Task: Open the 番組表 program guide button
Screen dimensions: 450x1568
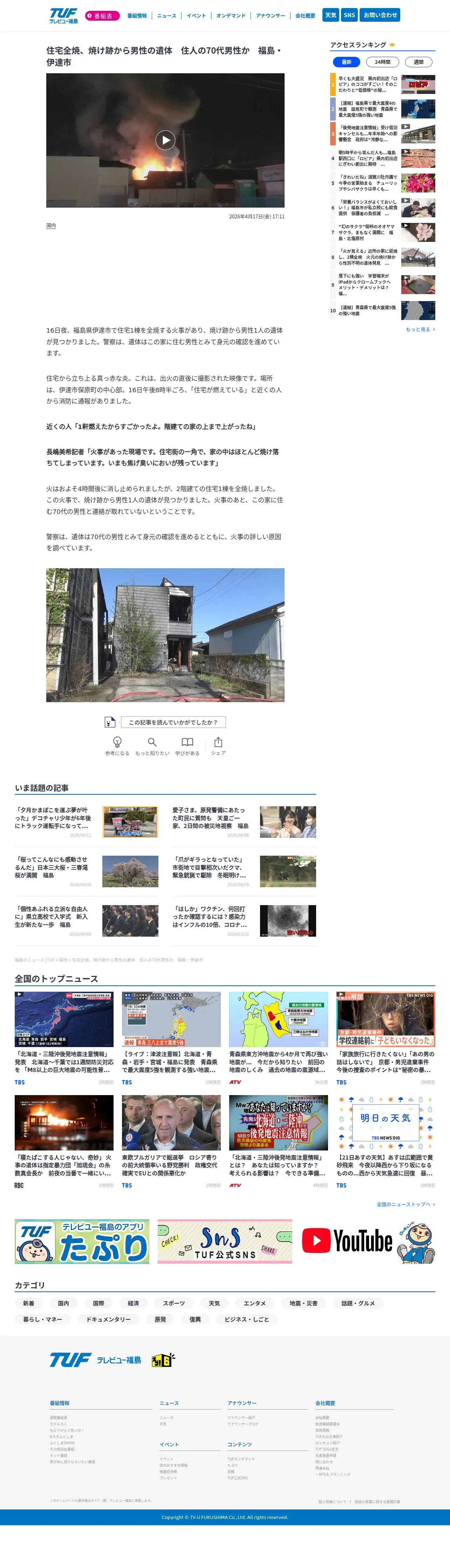Action: (x=102, y=16)
